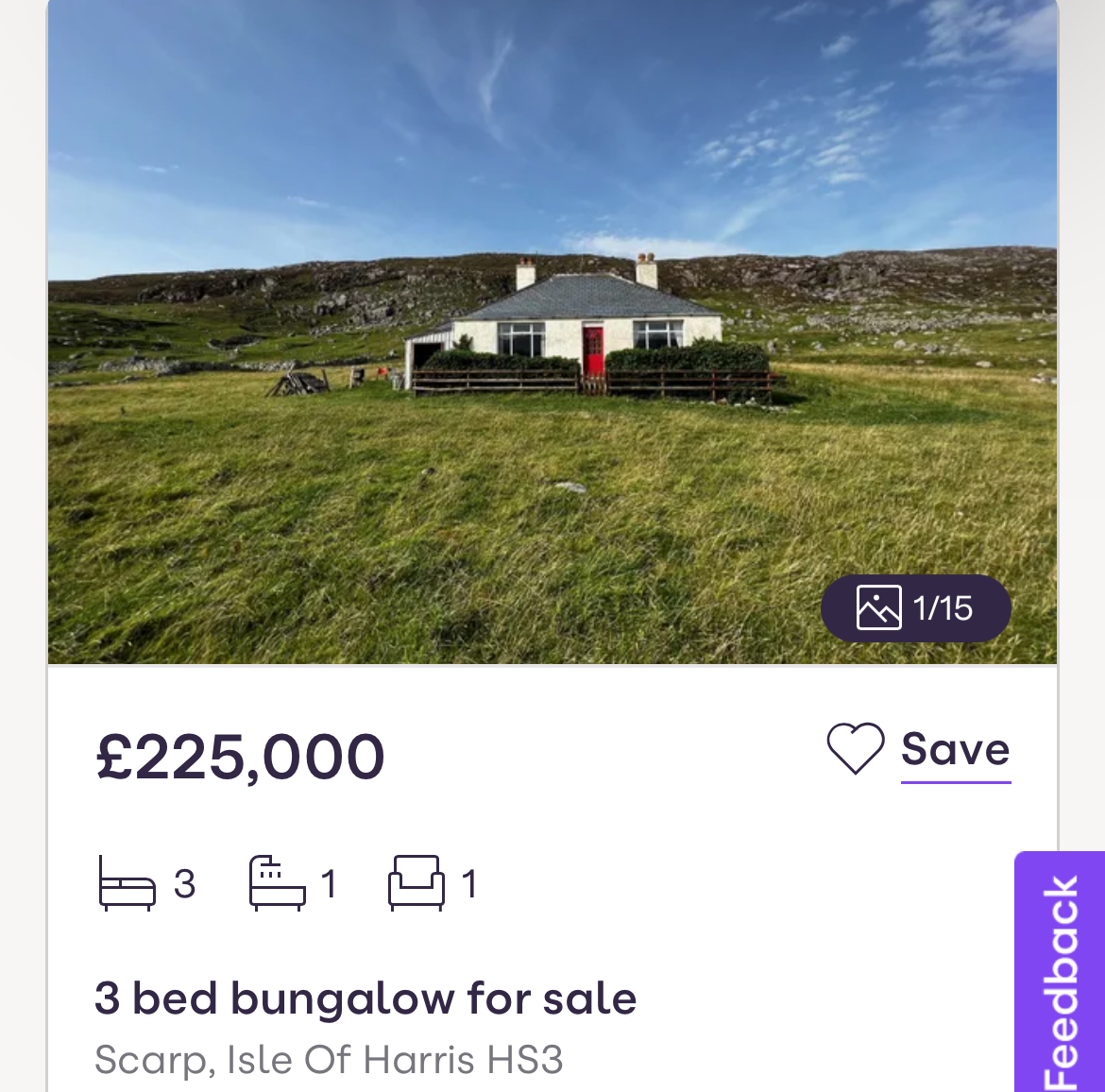Open the 3 bed bungalow for sale listing

pyautogui.click(x=365, y=998)
